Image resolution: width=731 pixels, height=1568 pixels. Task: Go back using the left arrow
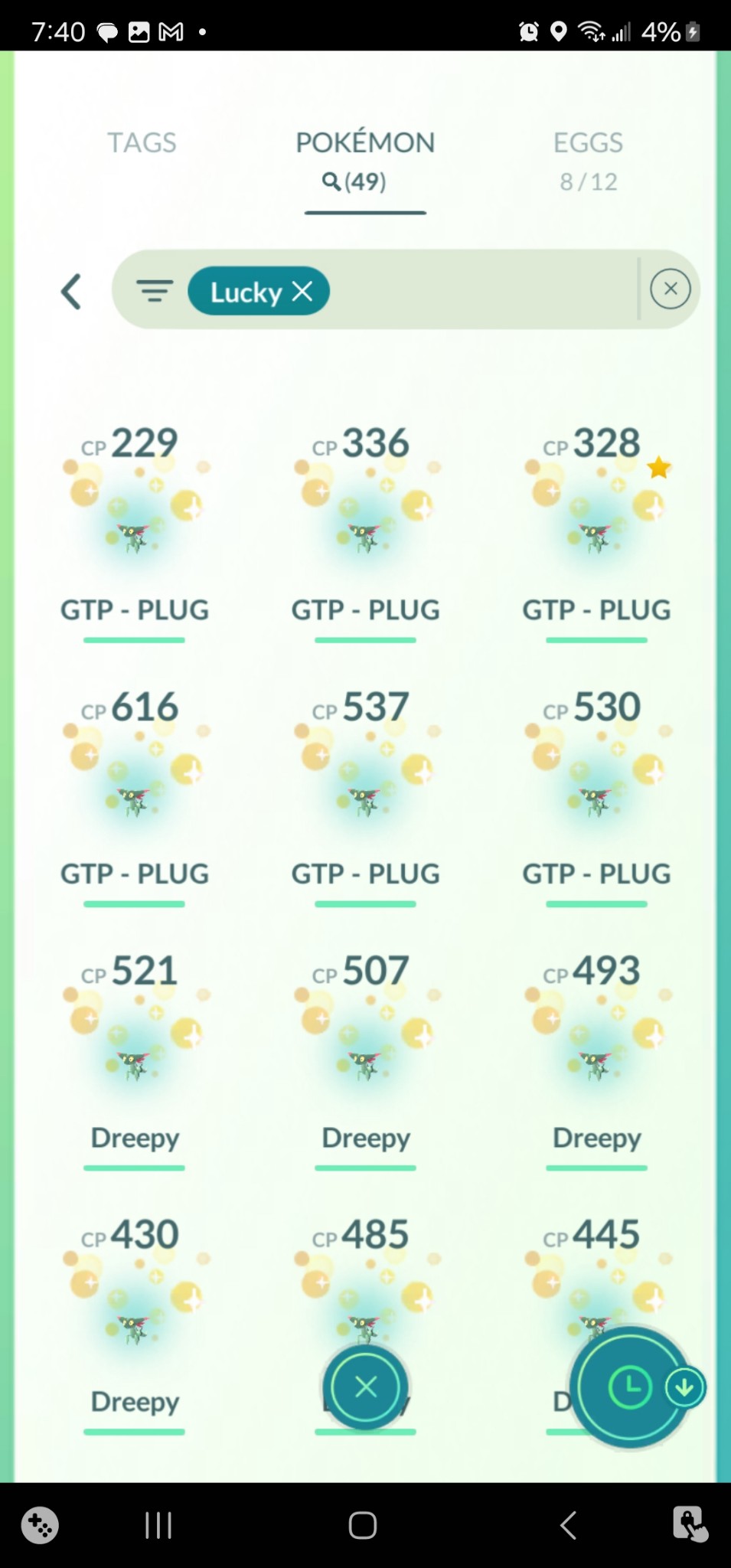tap(71, 292)
